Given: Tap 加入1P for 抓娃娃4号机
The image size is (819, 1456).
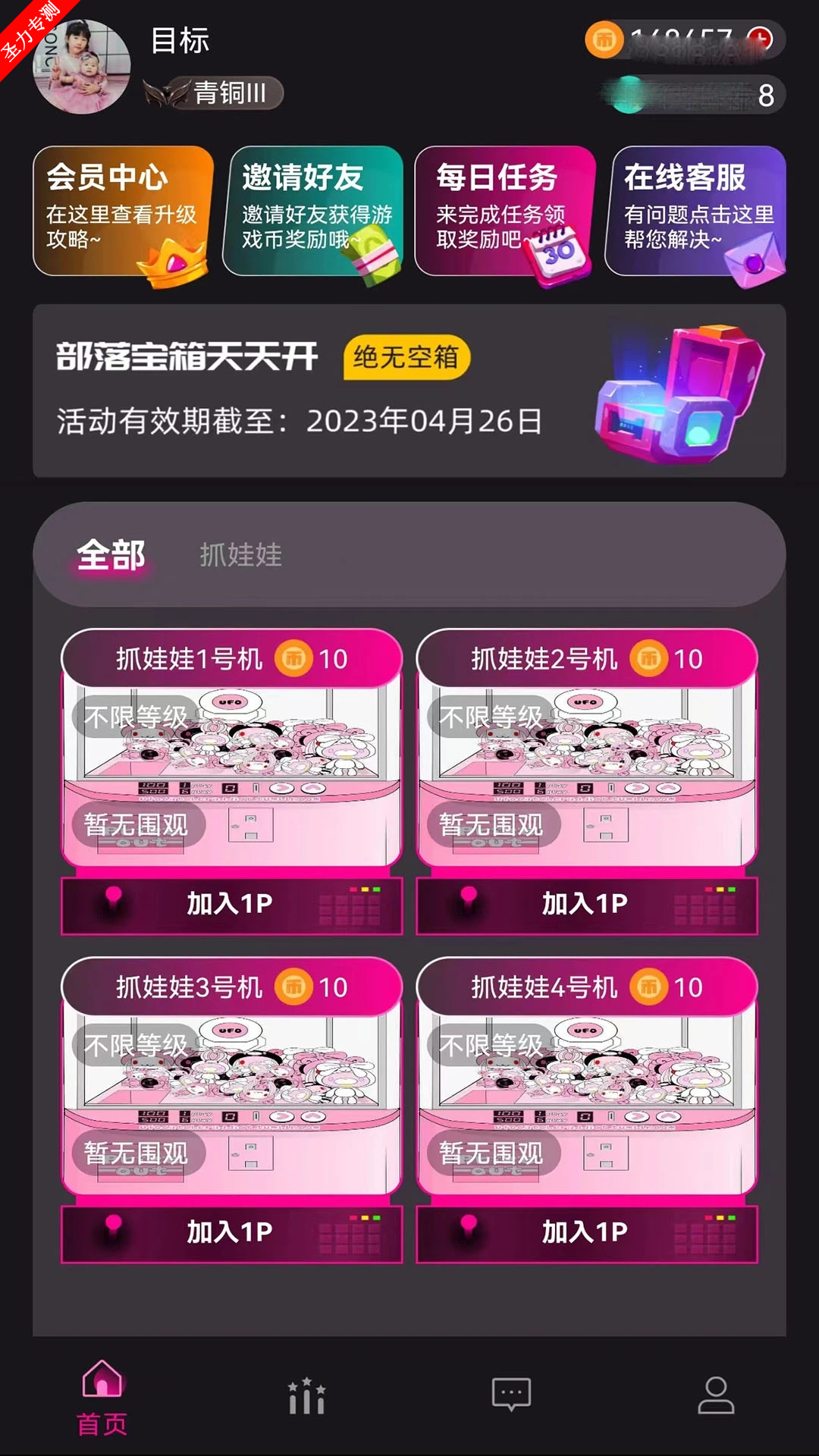Looking at the screenshot, I should (586, 1232).
